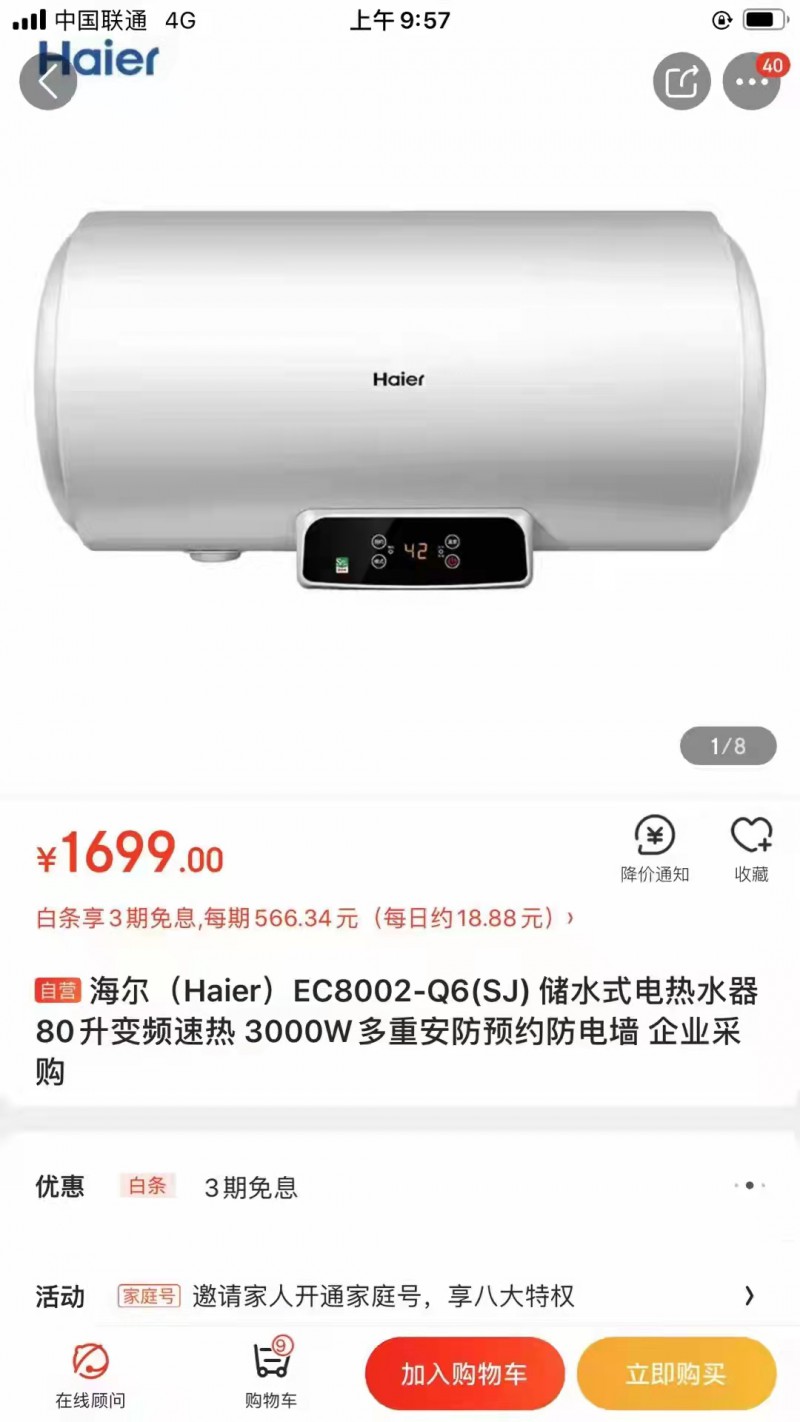
Task: Go back using the top-left arrow
Action: [48, 82]
